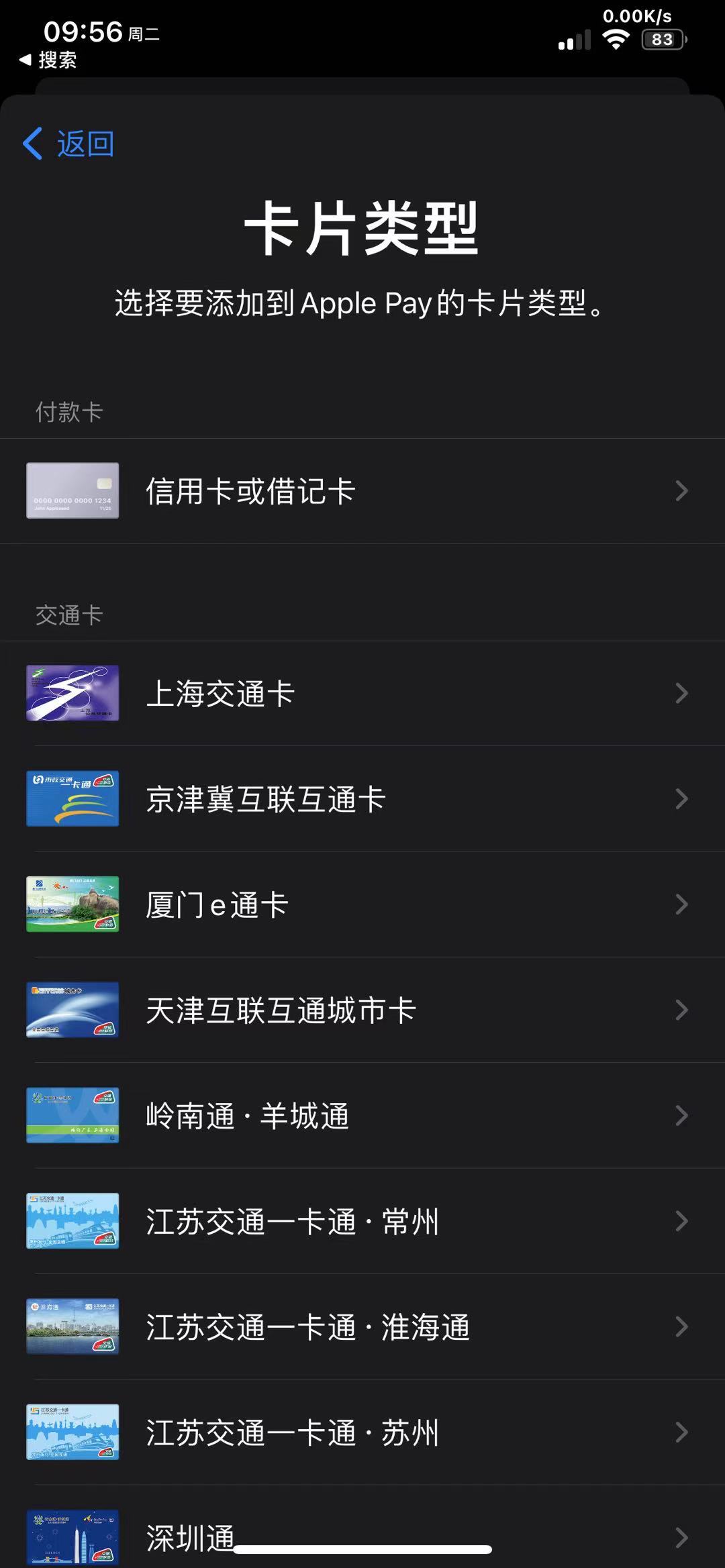Viewport: 725px width, 1568px height.
Task: Tap the 深圳通 card thumbnail
Action: point(72,1538)
